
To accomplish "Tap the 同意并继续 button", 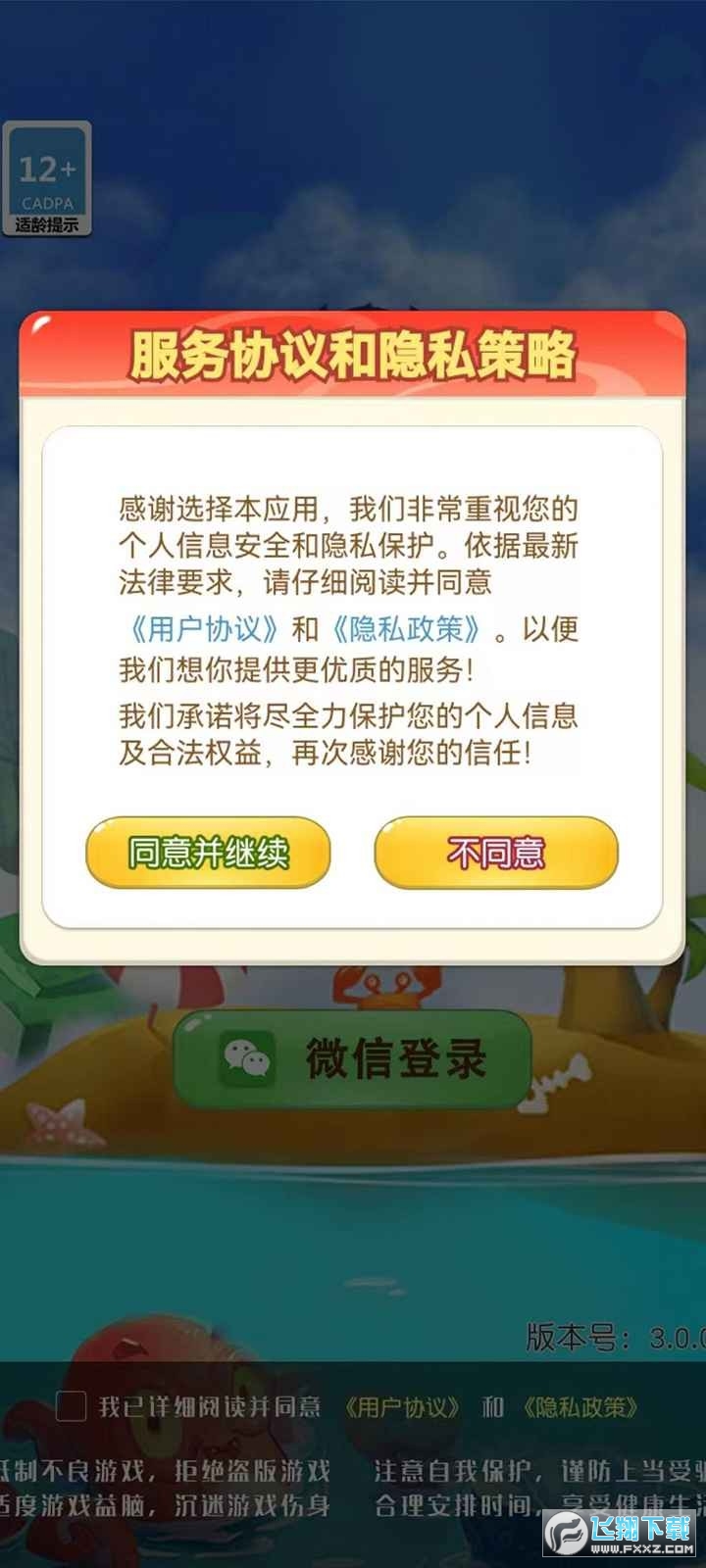I will (x=208, y=853).
